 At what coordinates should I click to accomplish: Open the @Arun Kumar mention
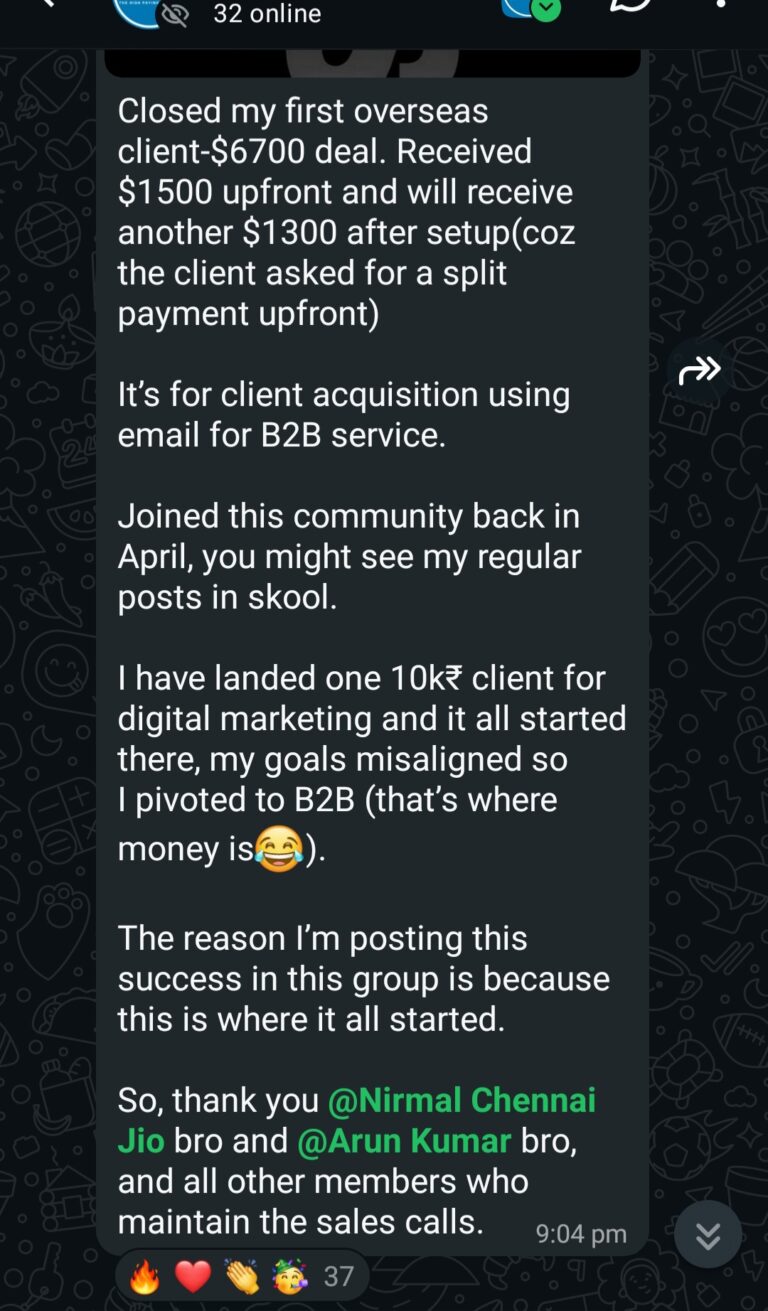tap(404, 1141)
